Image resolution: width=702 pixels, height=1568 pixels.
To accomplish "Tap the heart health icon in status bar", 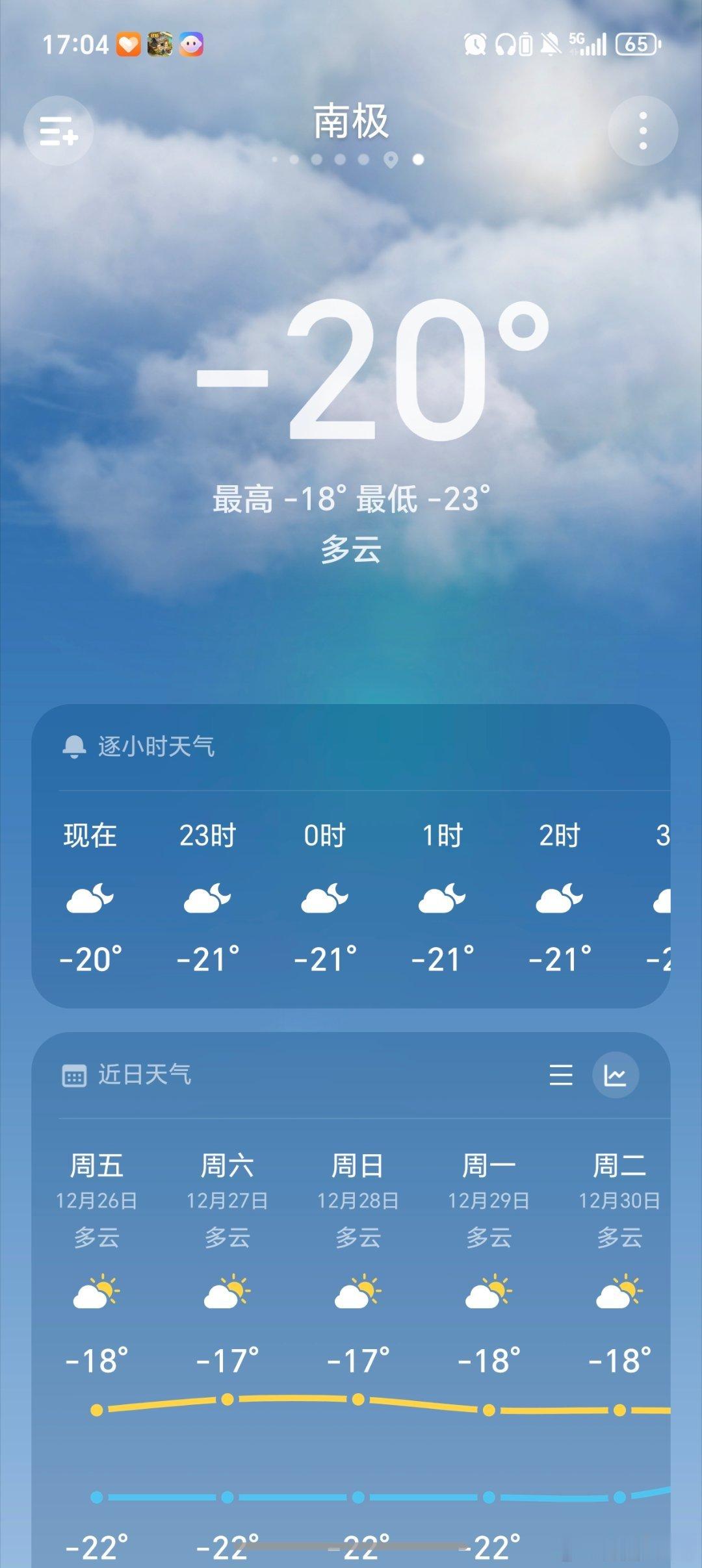I will point(127,44).
